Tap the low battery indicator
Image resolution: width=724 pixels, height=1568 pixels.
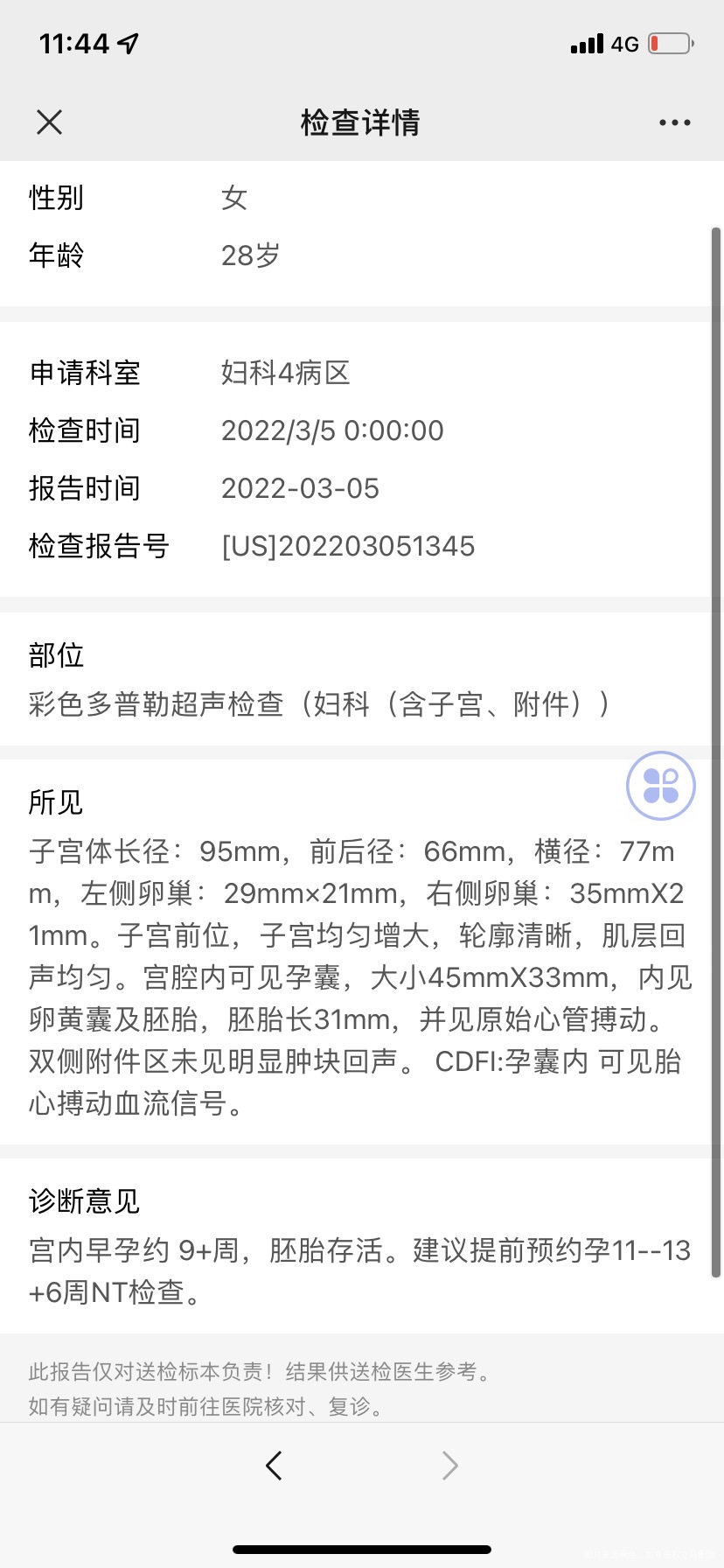[x=670, y=42]
